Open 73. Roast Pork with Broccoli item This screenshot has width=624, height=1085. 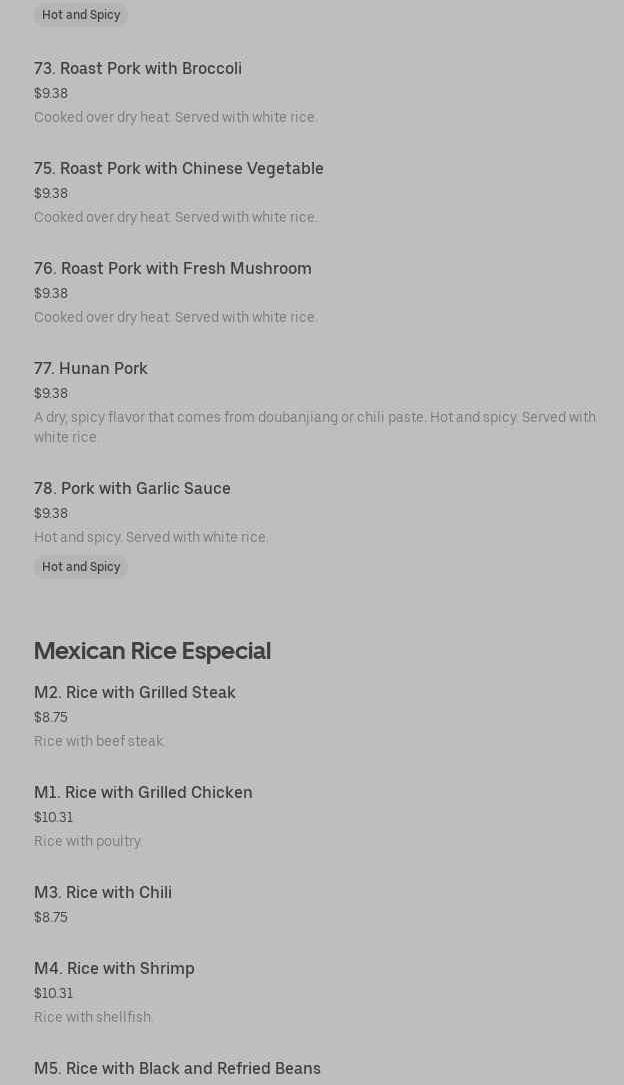tap(138, 69)
